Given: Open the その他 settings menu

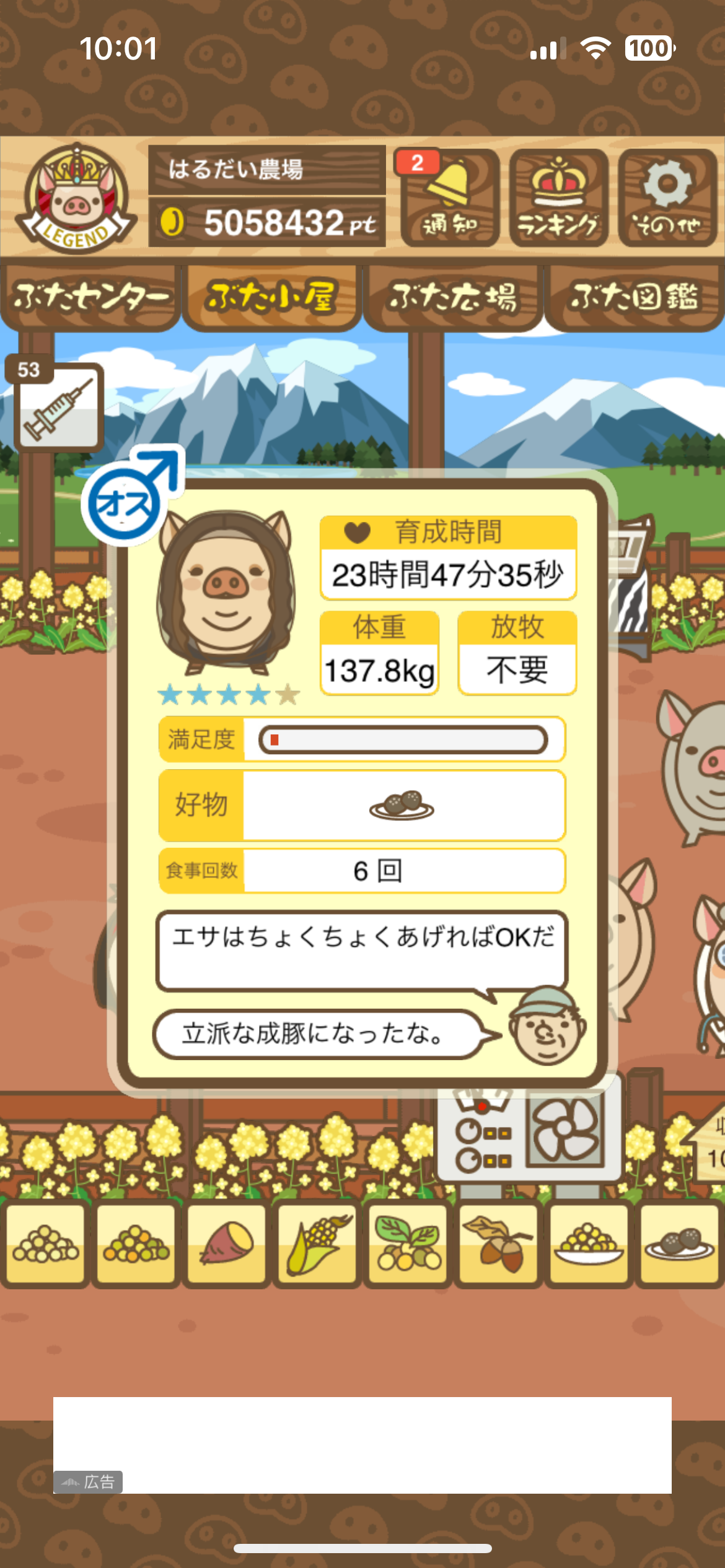Looking at the screenshot, I should (x=667, y=198).
